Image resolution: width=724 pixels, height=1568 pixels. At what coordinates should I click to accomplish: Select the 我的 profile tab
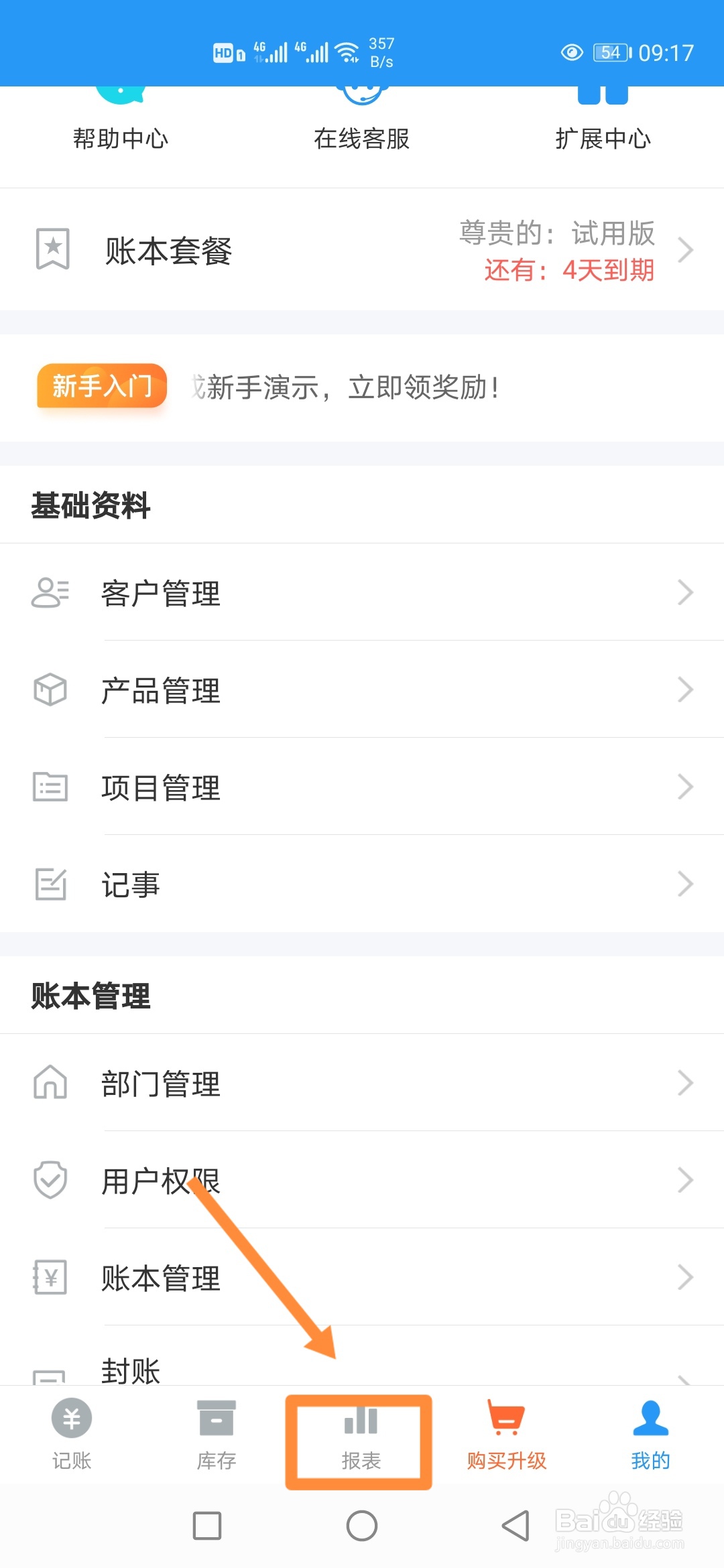(x=650, y=1435)
